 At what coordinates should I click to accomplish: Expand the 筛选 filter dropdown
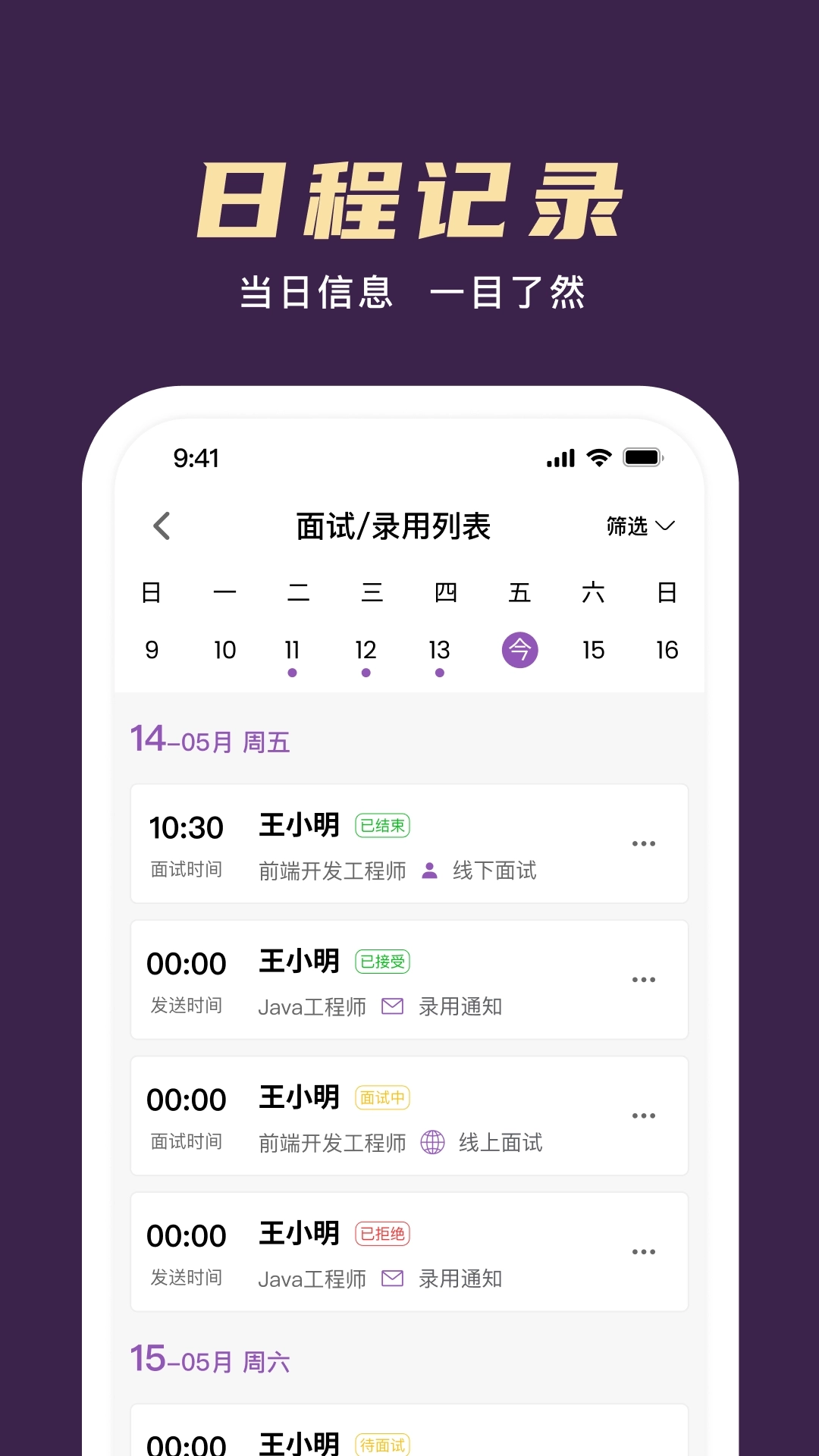(641, 526)
